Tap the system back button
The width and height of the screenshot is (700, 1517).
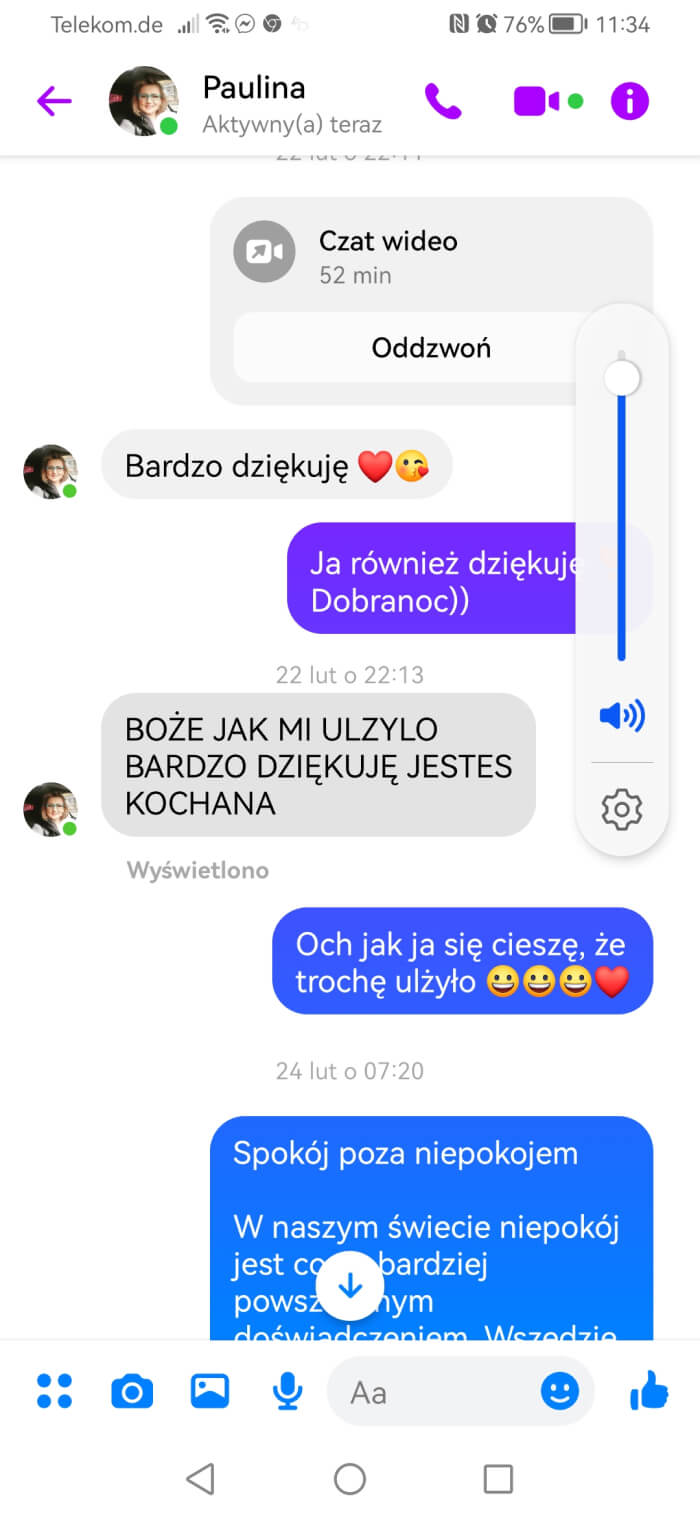coord(201,1478)
